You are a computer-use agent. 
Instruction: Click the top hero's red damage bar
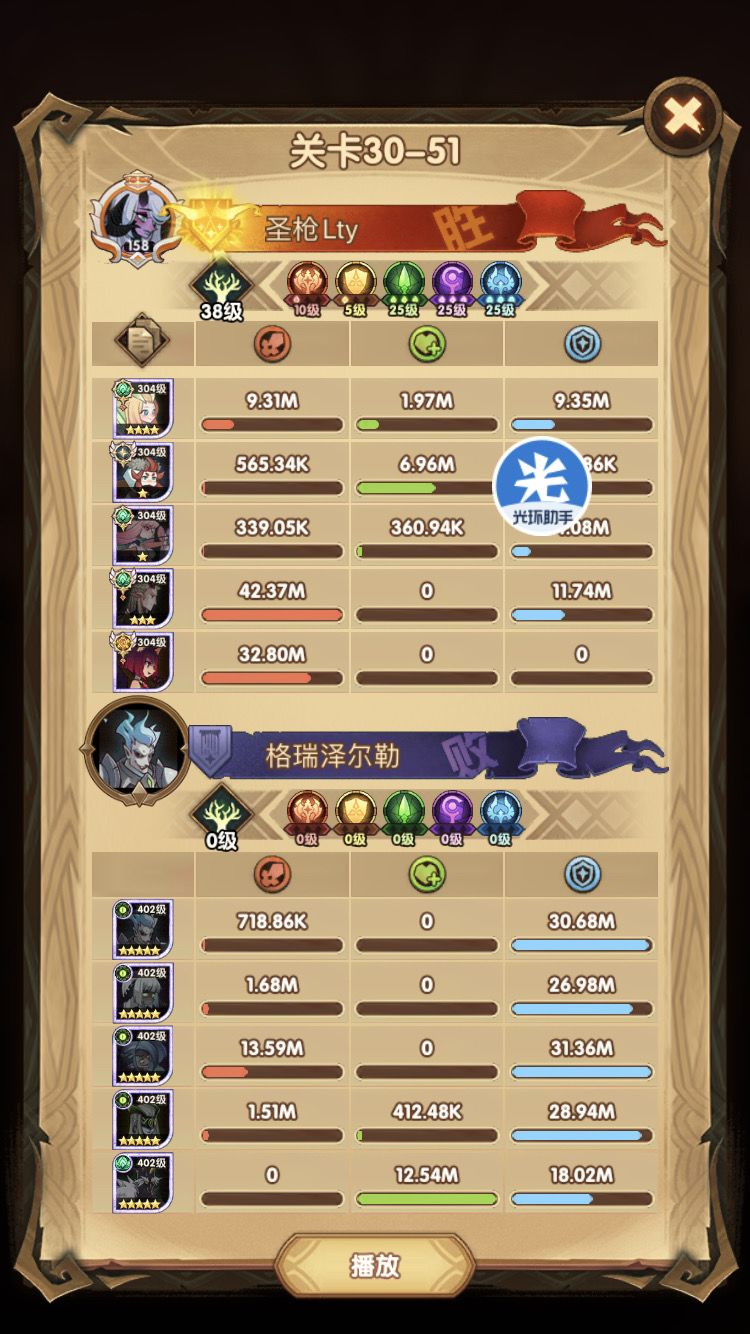271,422
